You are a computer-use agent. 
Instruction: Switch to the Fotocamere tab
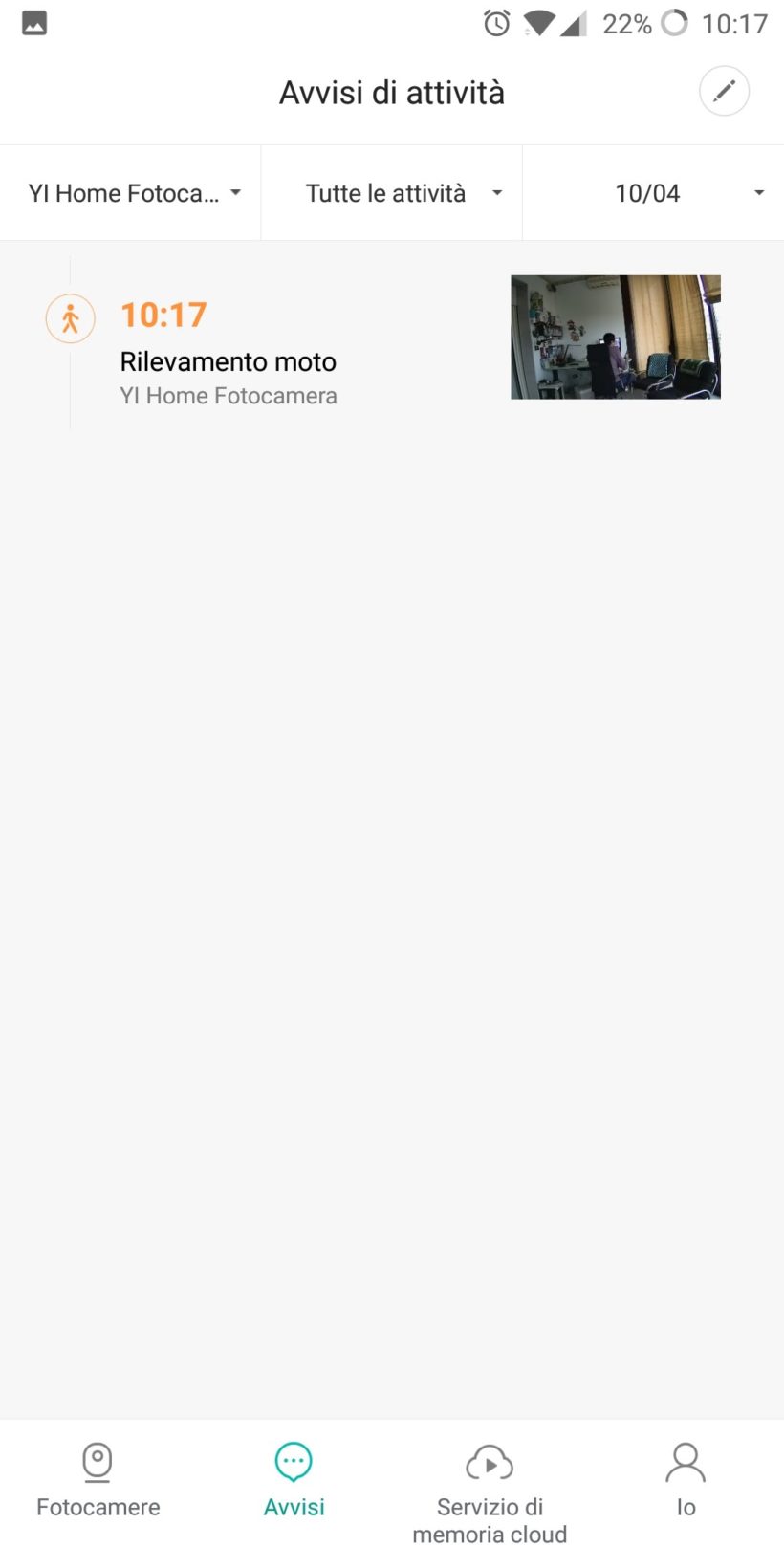(x=98, y=1481)
